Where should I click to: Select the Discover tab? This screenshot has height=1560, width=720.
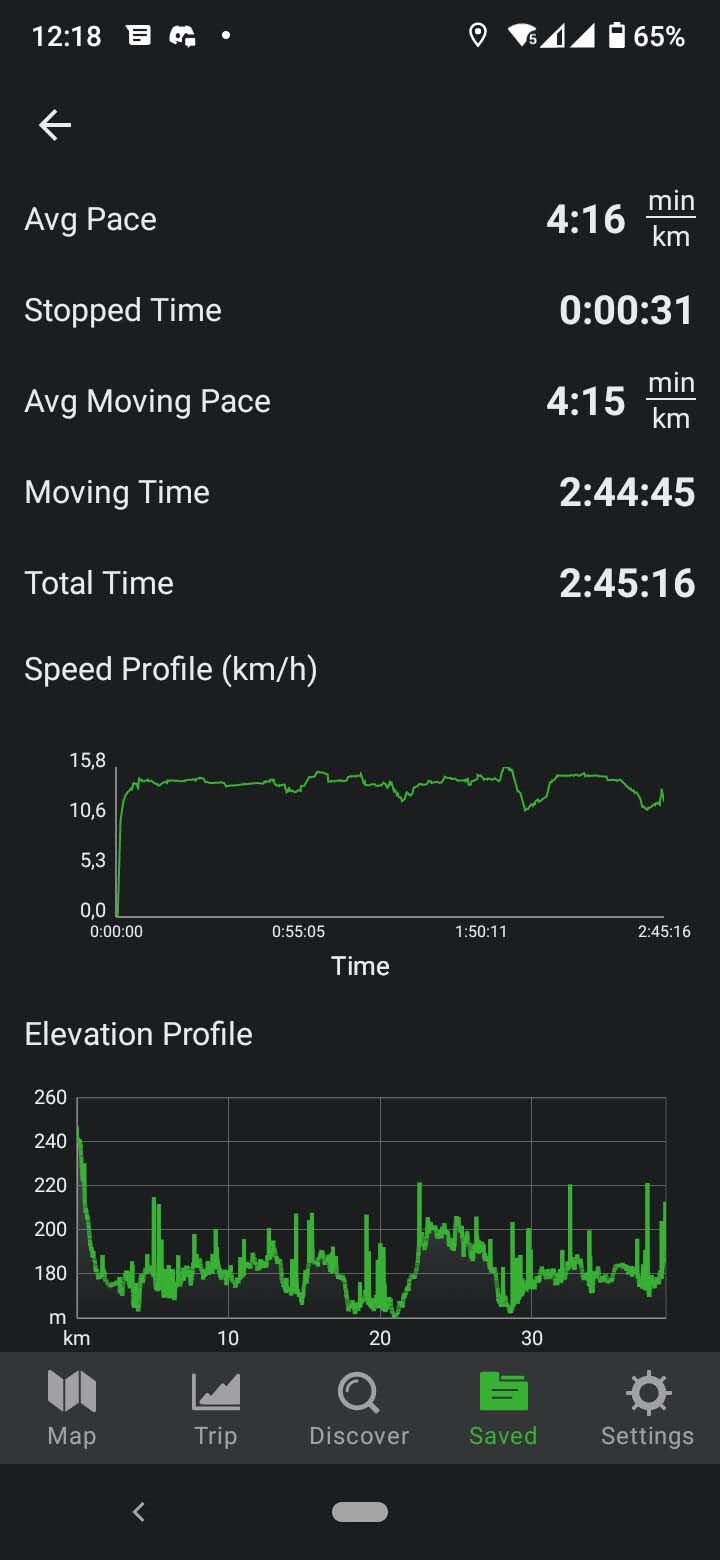tap(360, 1409)
